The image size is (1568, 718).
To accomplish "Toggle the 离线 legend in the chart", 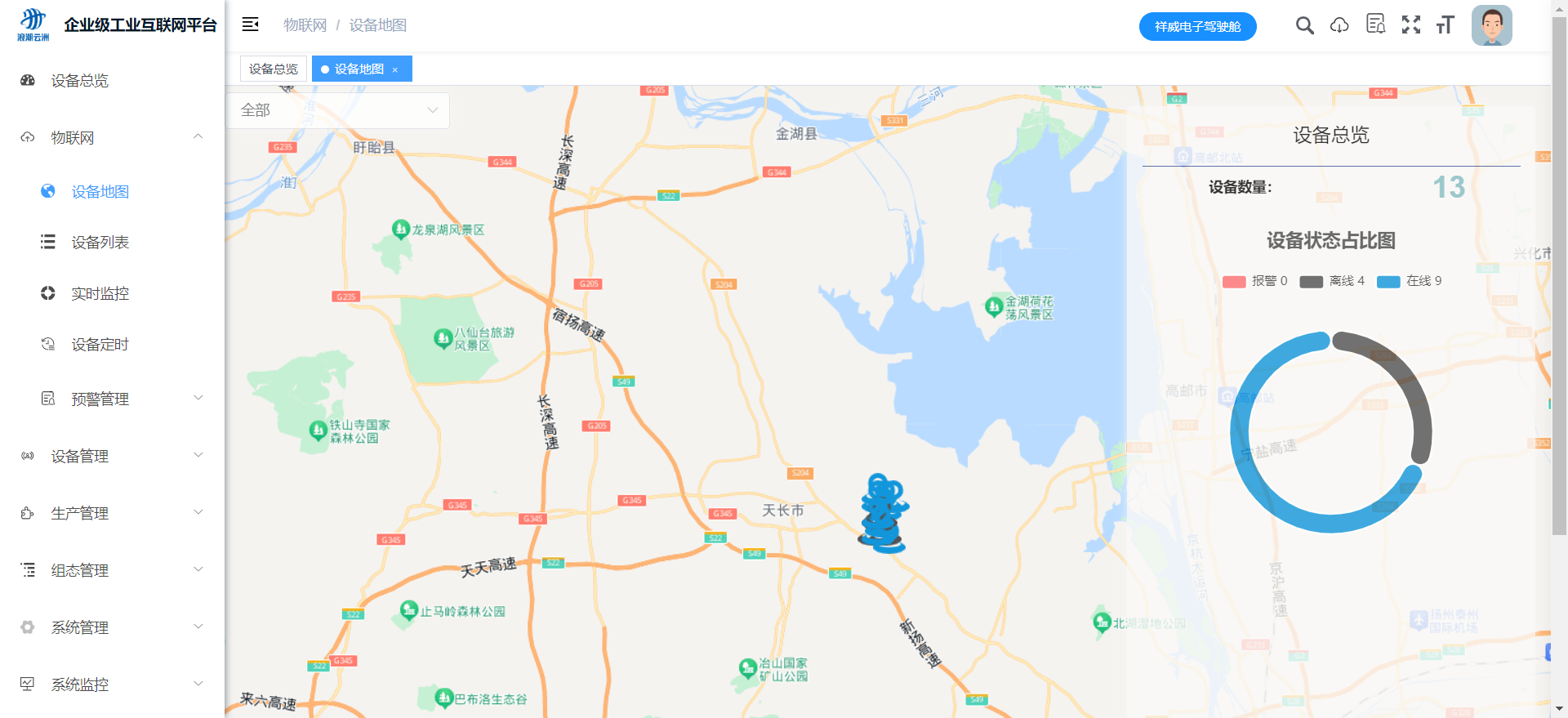I will pyautogui.click(x=1331, y=281).
